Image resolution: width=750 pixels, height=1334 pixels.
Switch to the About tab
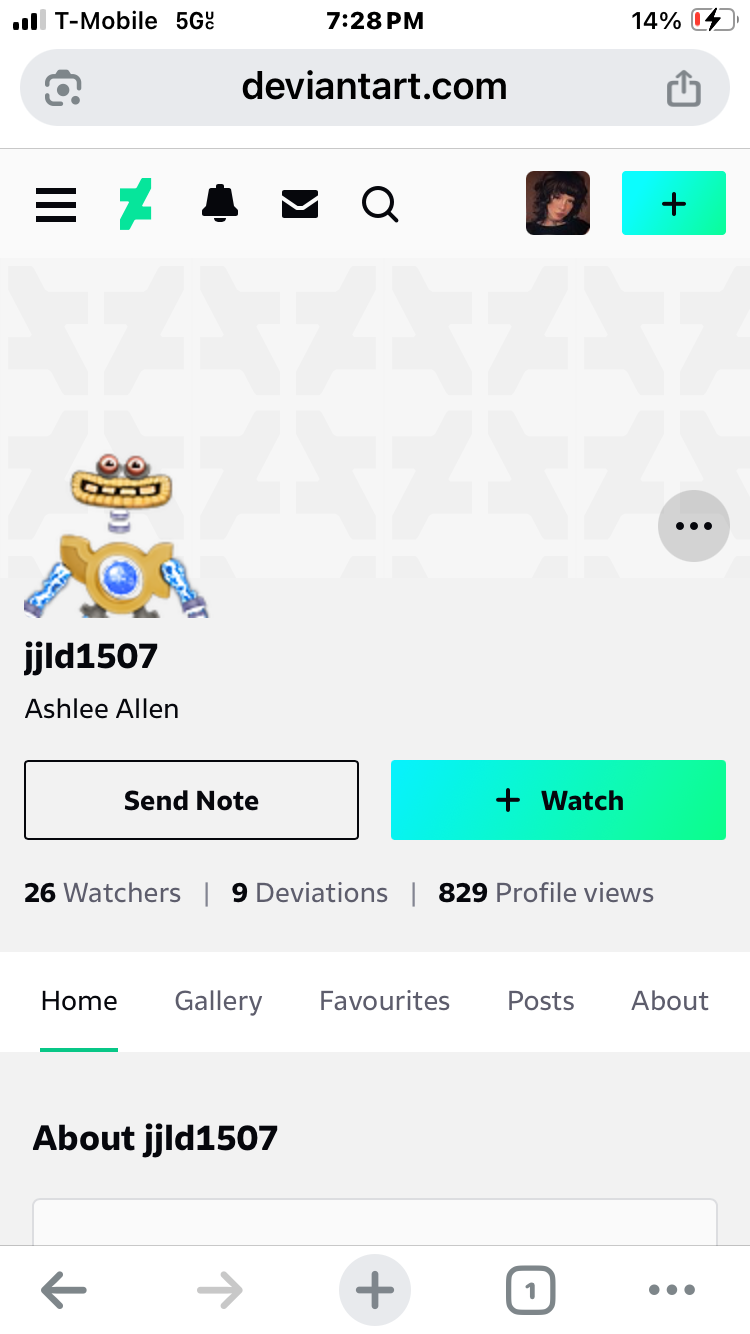coord(669,1001)
